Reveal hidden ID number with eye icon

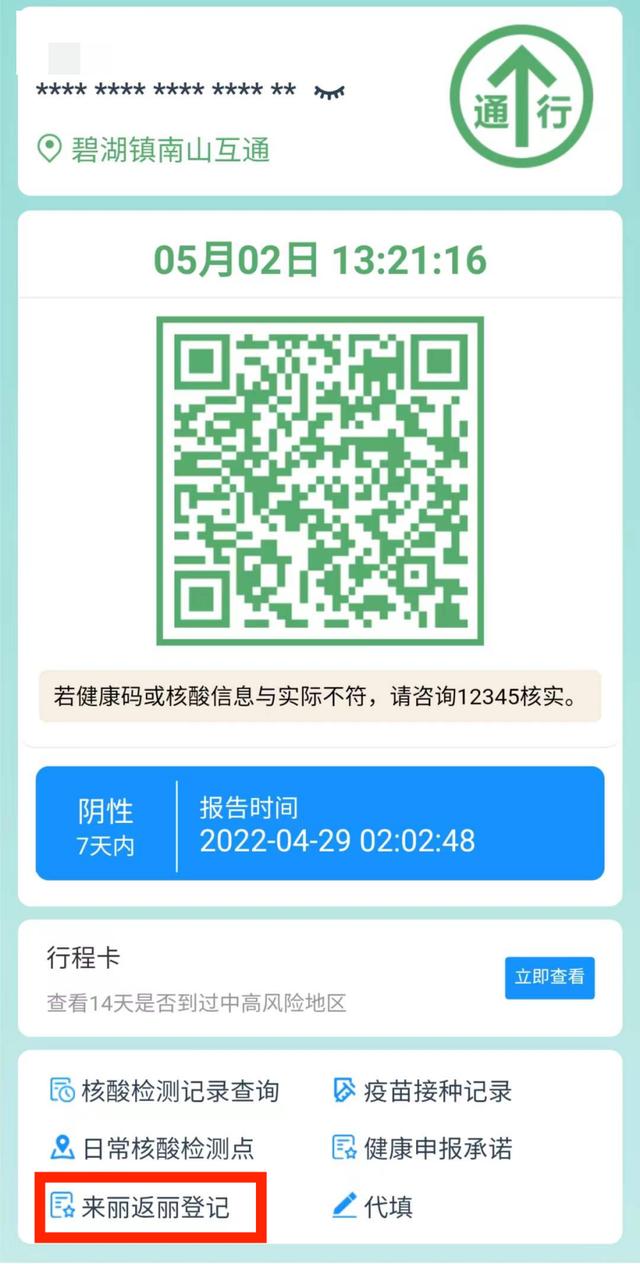(x=329, y=91)
